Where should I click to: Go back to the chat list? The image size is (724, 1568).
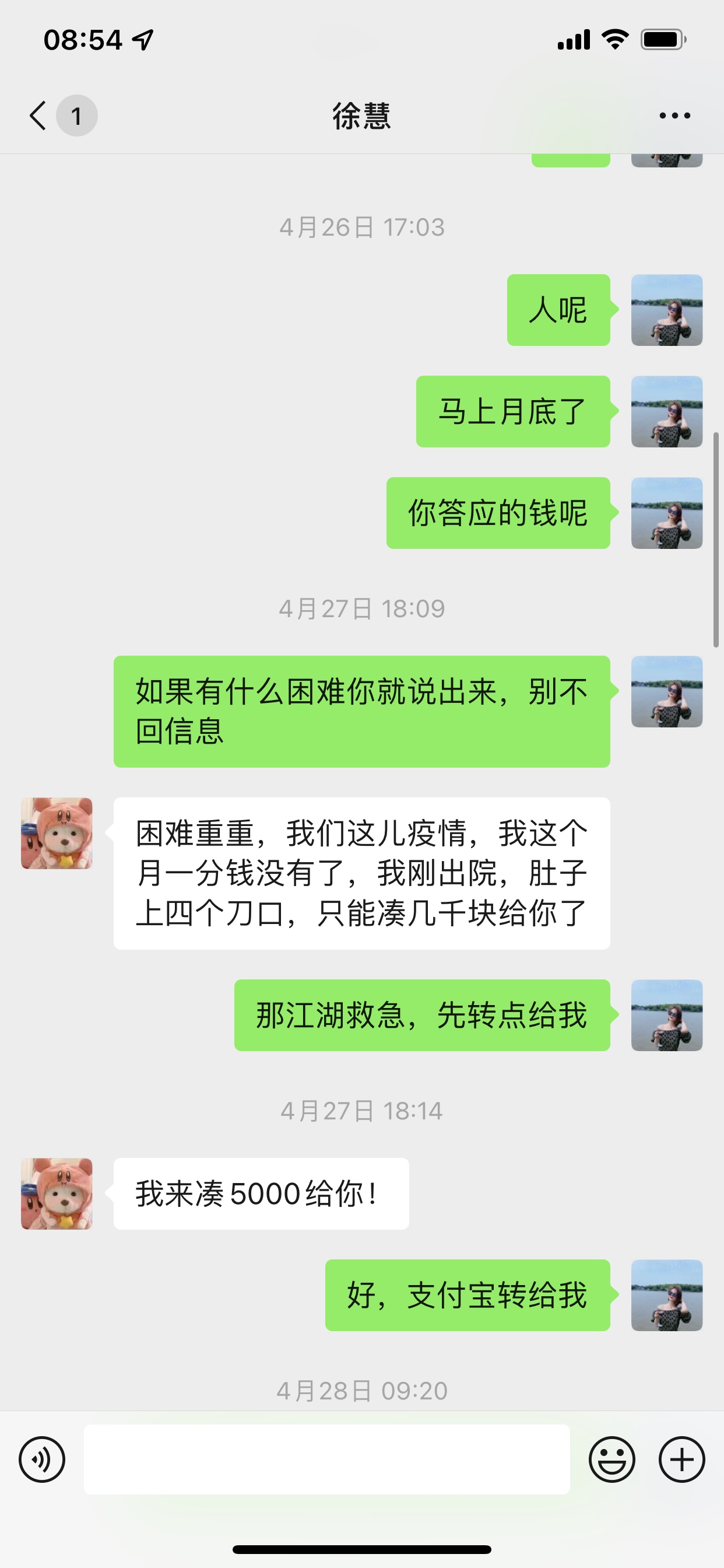tap(39, 116)
